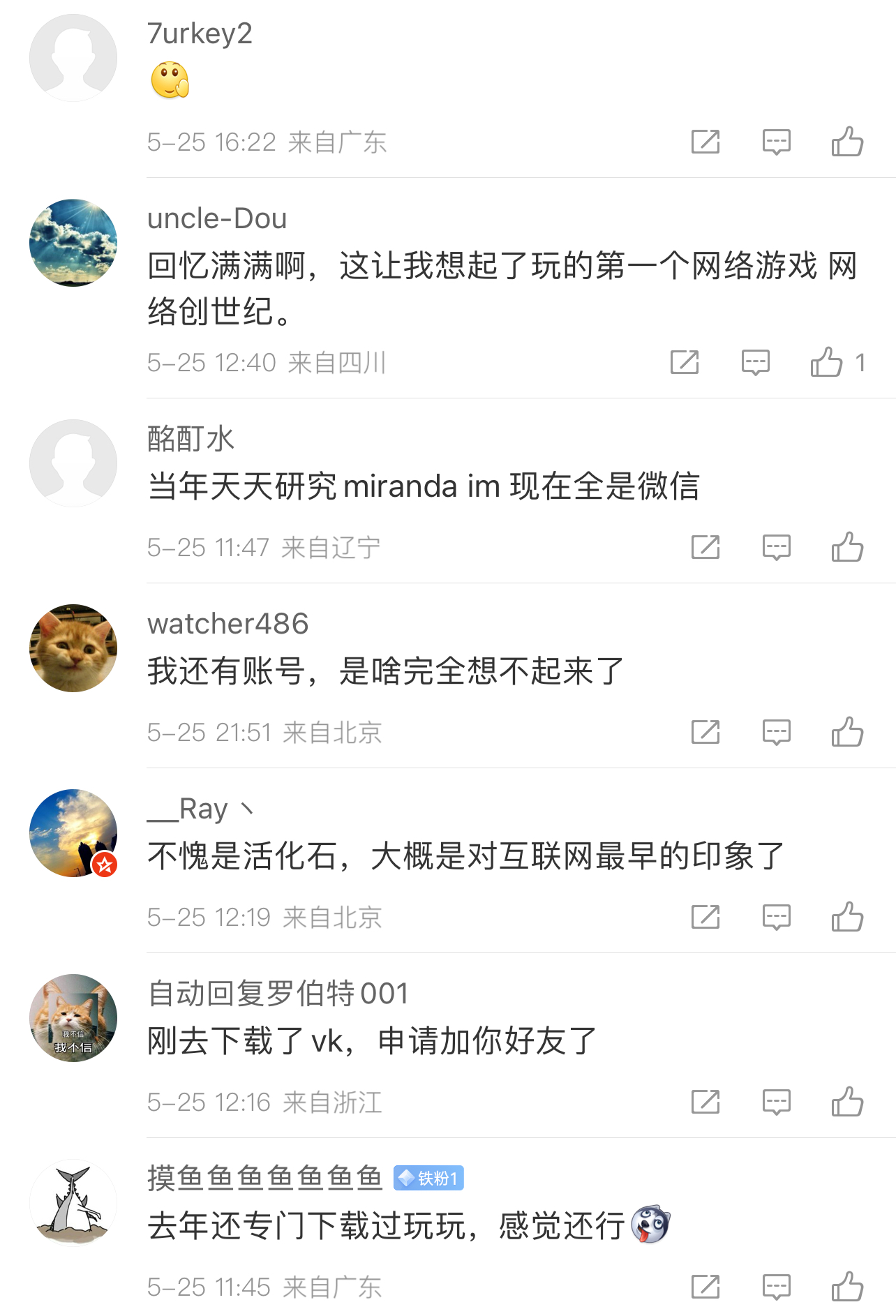
Task: Like watcher486's comment
Action: (x=847, y=732)
